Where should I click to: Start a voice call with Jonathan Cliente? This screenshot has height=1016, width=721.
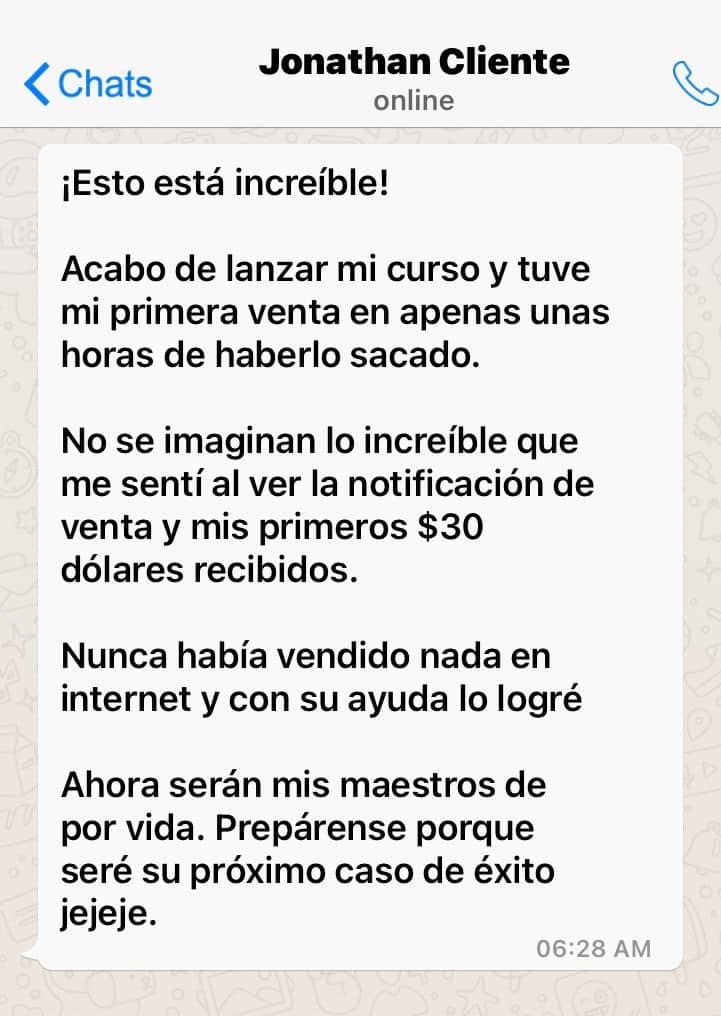[695, 83]
